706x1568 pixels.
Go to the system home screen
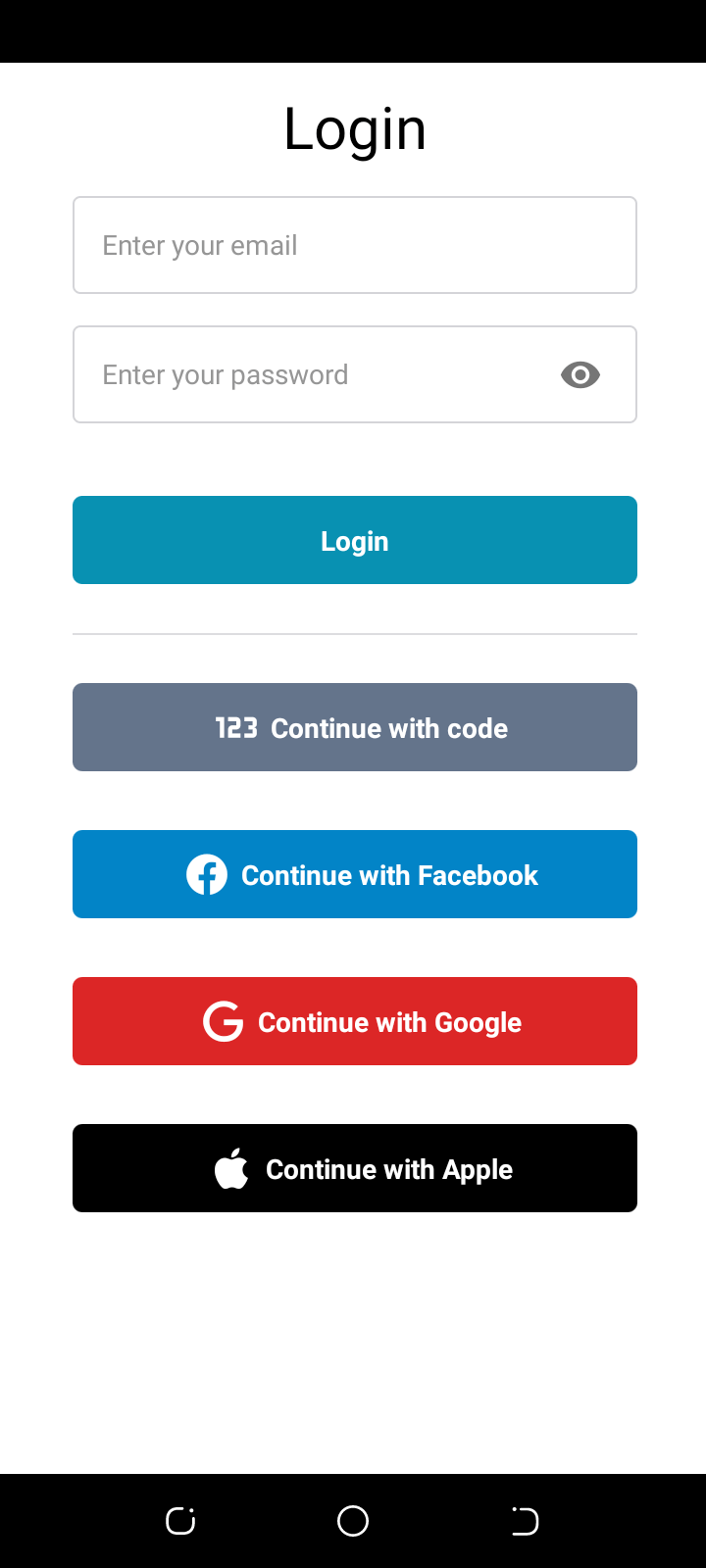pyautogui.click(x=353, y=1521)
